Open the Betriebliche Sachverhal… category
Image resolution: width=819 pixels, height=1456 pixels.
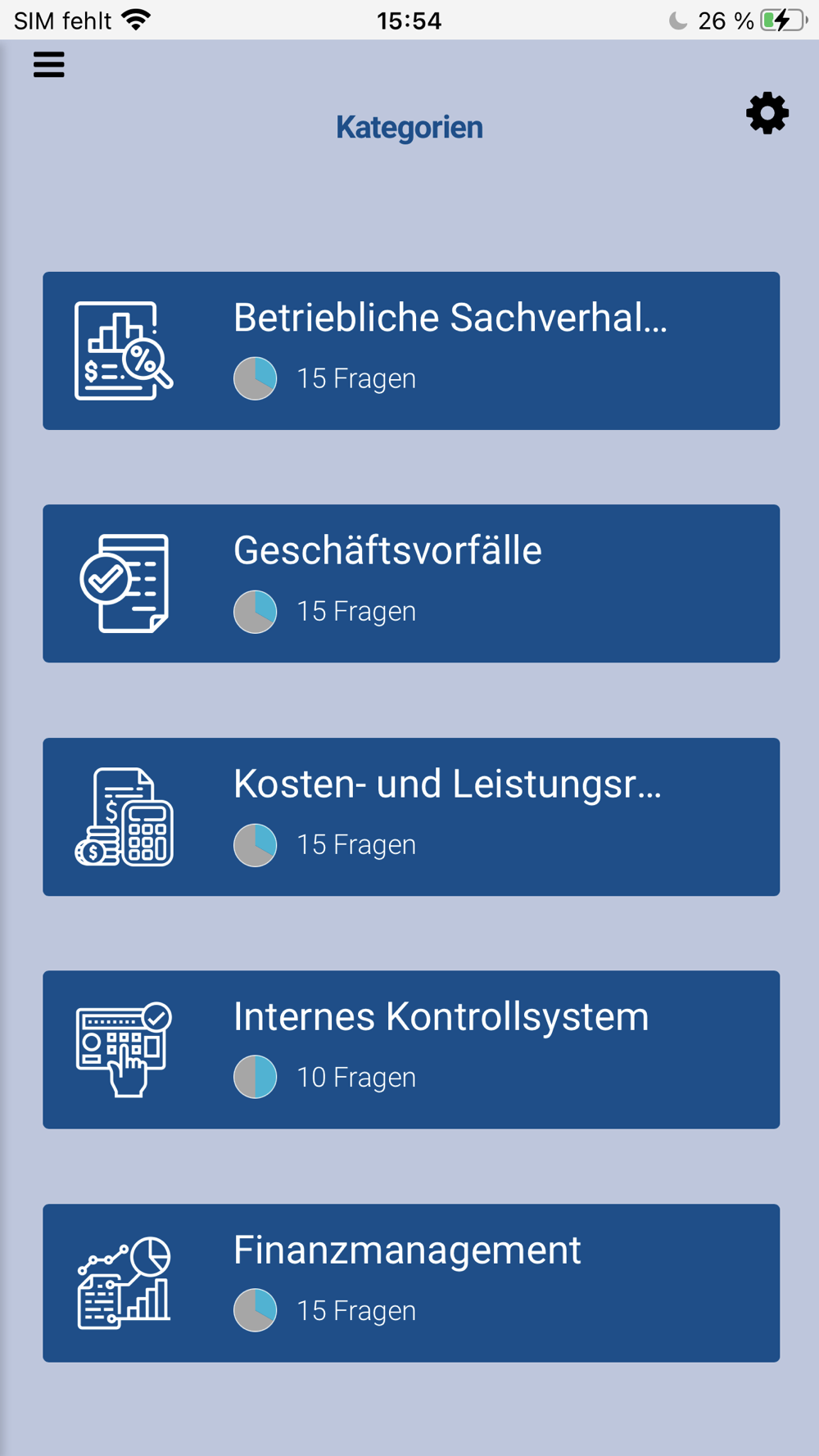tap(411, 350)
